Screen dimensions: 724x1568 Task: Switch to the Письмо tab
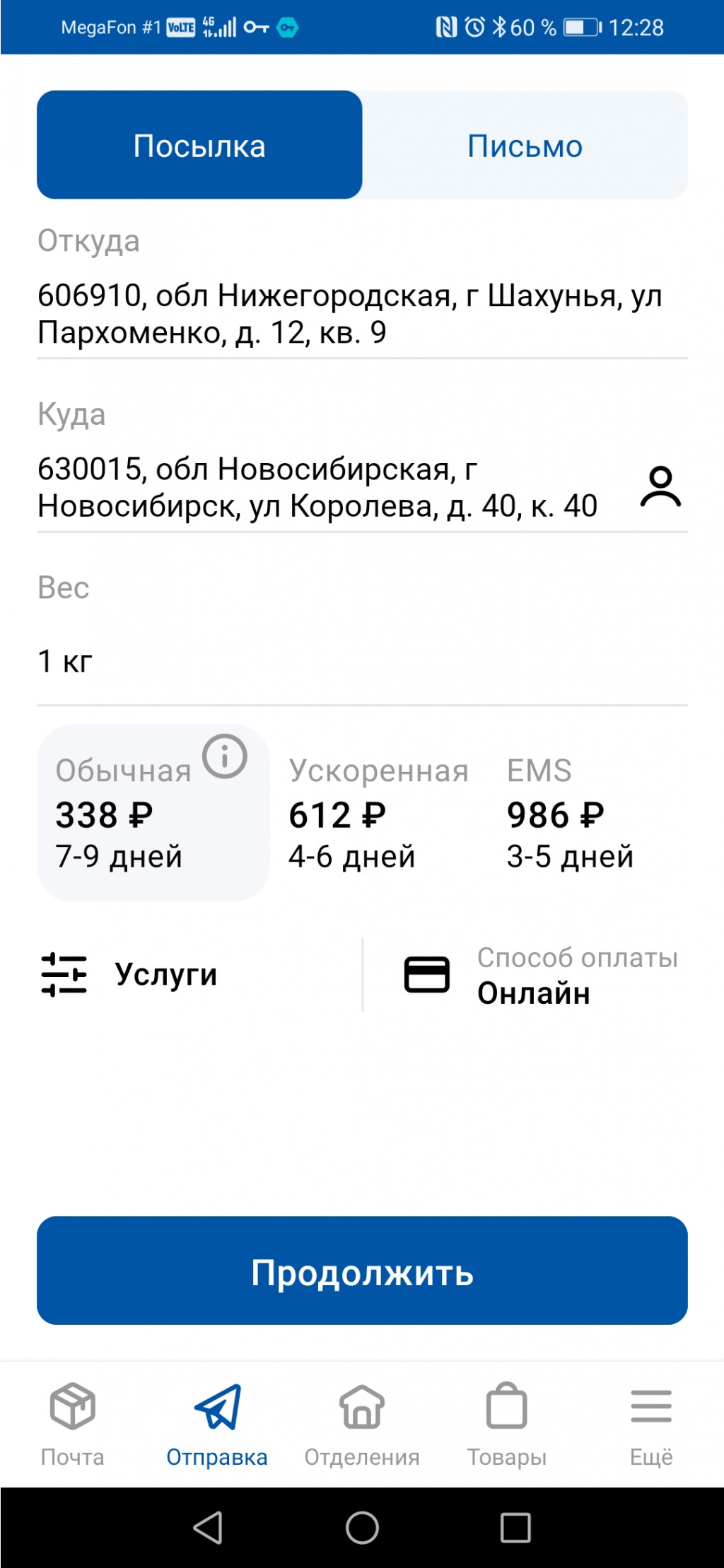coord(523,146)
